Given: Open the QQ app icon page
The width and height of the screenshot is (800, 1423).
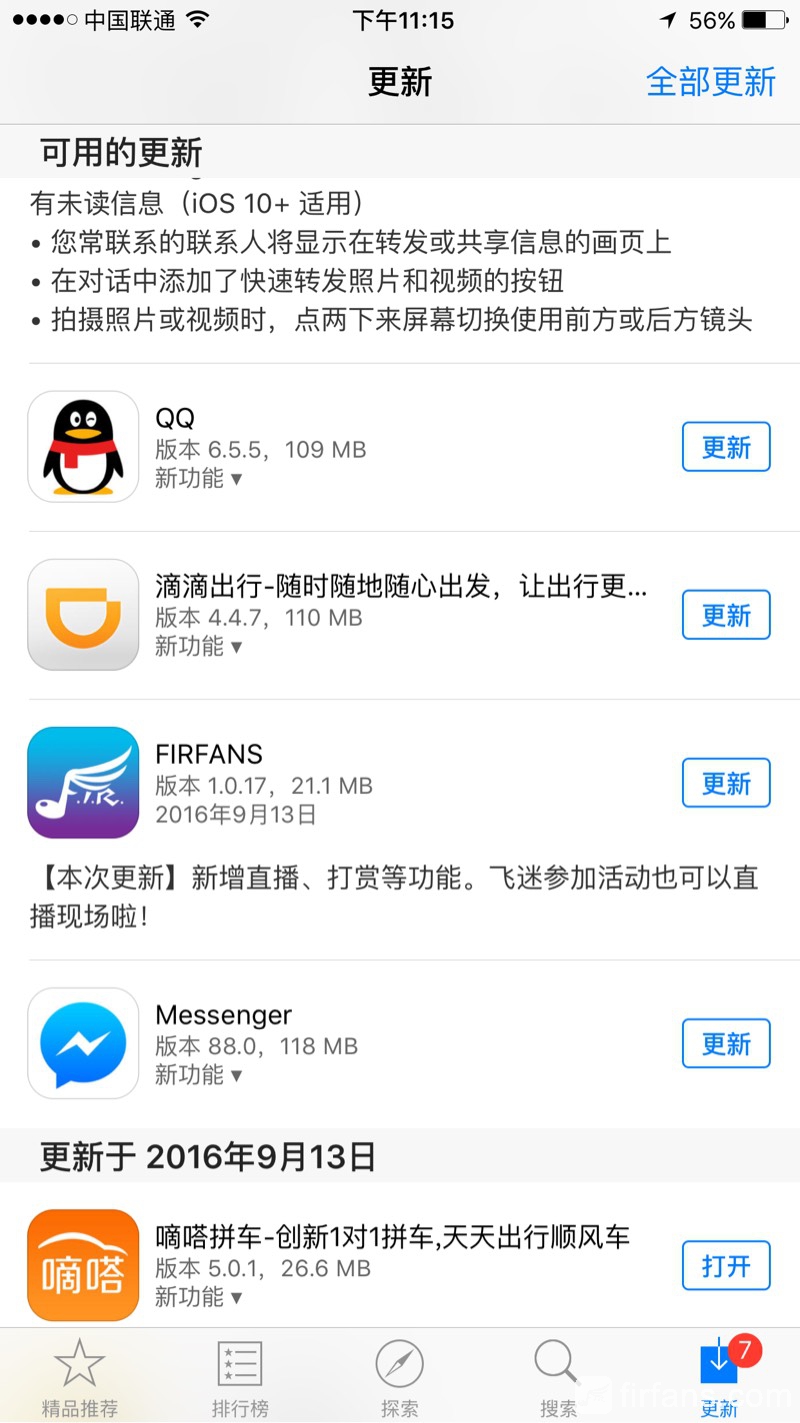Looking at the screenshot, I should coord(83,446).
